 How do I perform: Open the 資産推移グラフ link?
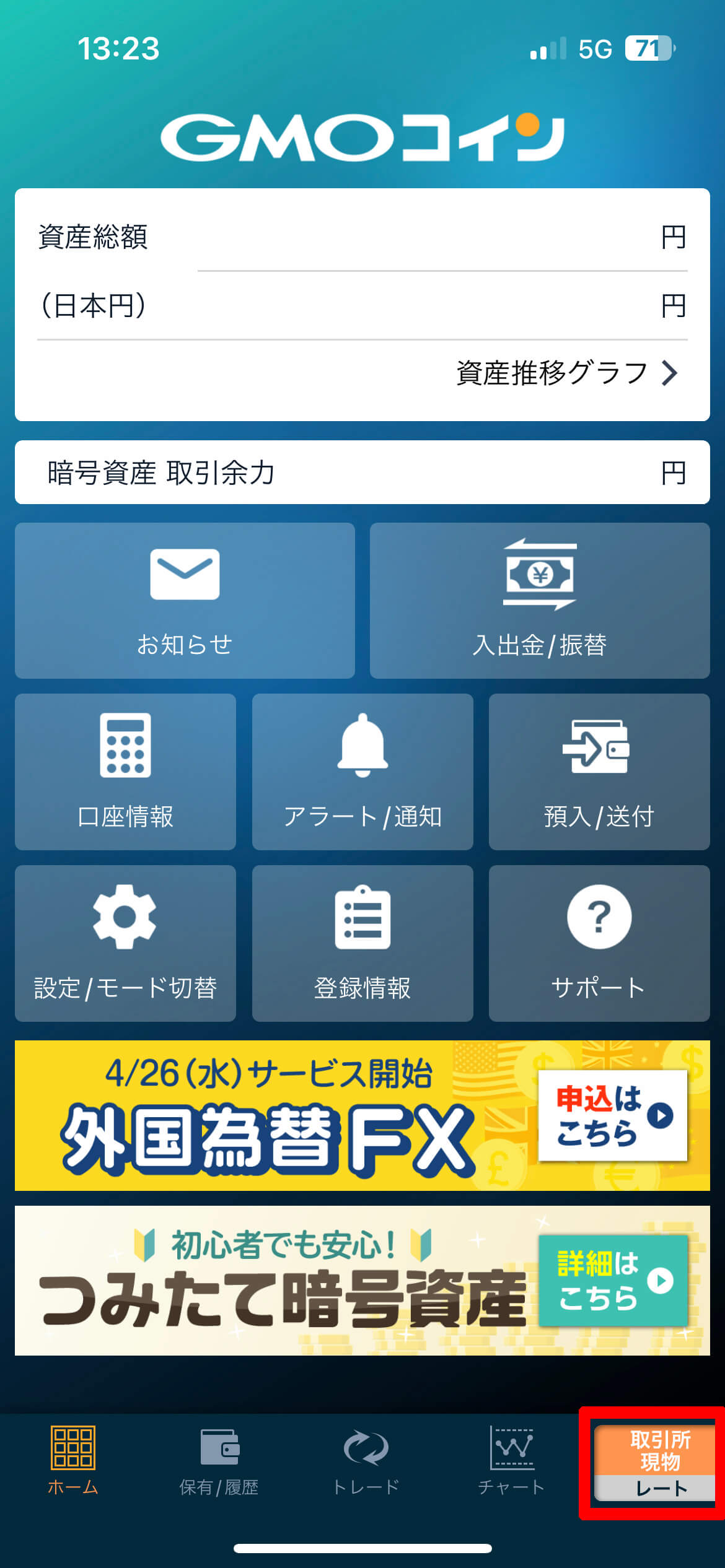[567, 373]
